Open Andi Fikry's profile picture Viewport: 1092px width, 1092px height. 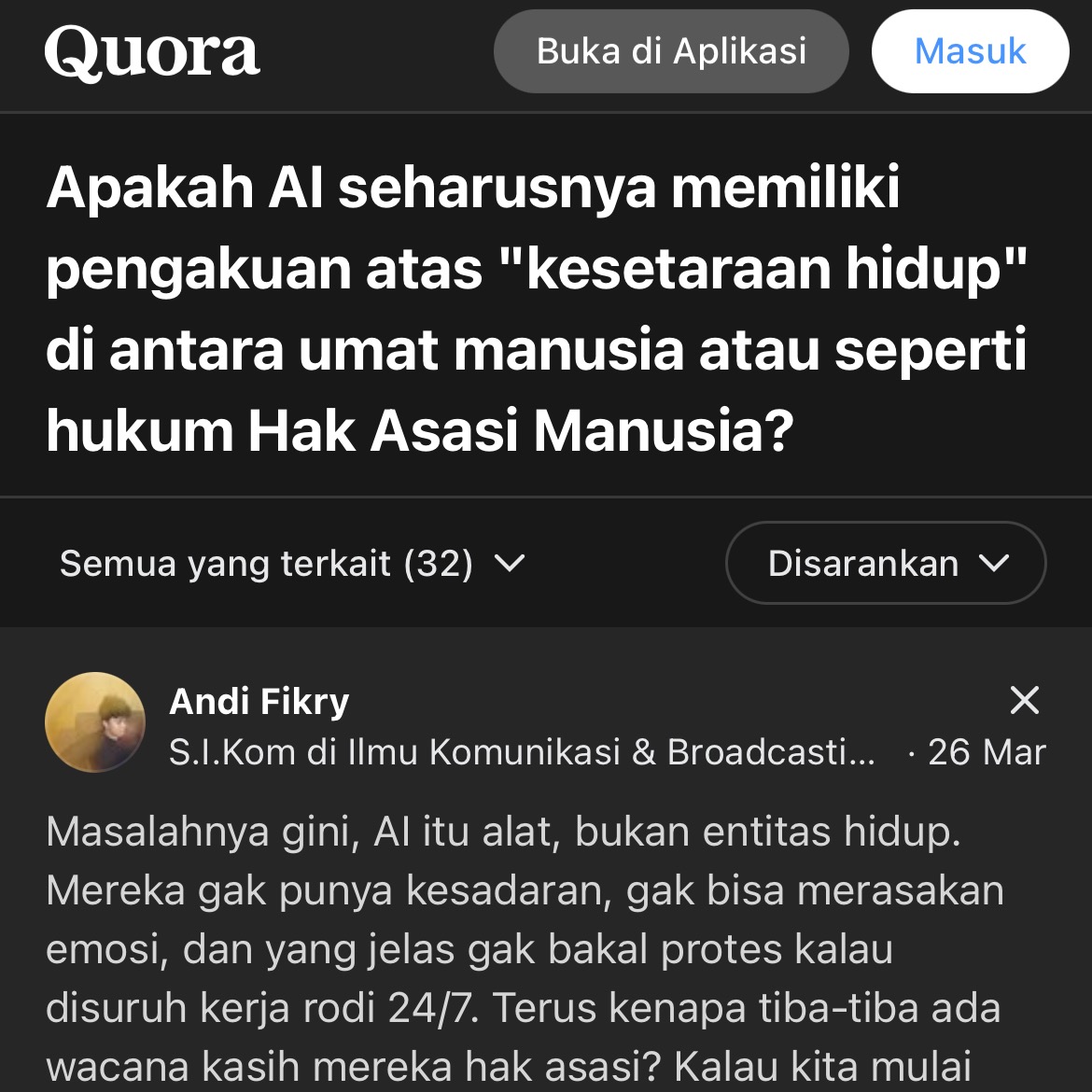click(95, 722)
